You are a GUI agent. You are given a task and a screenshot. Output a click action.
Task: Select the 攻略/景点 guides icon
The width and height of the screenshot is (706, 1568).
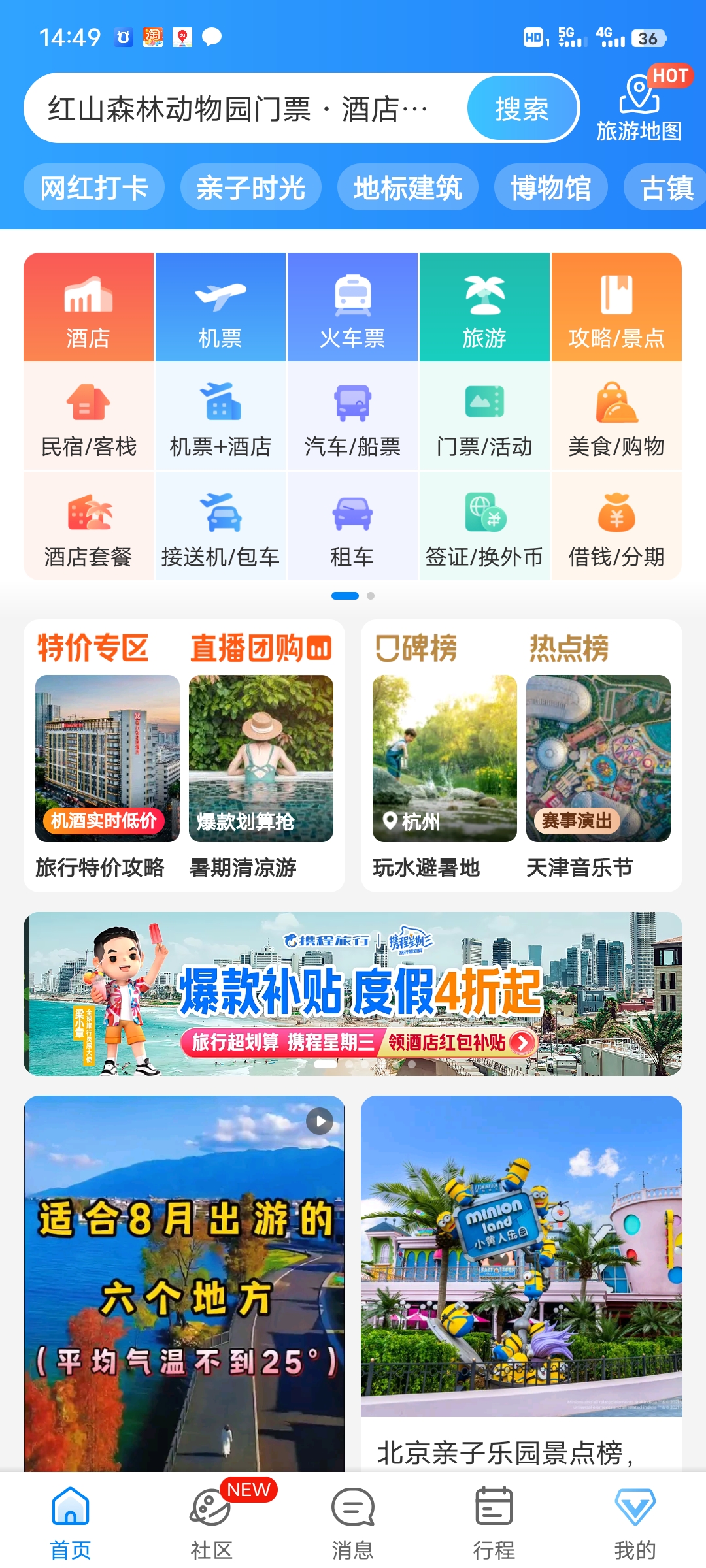click(616, 307)
